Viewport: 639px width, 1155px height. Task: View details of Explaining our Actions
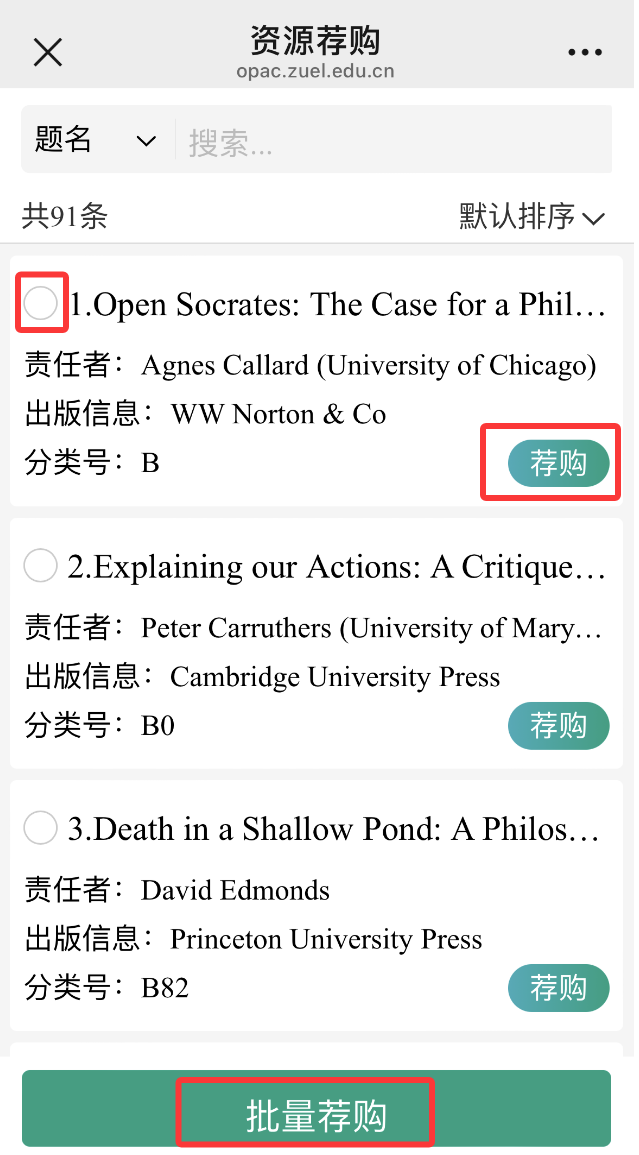[x=337, y=568]
